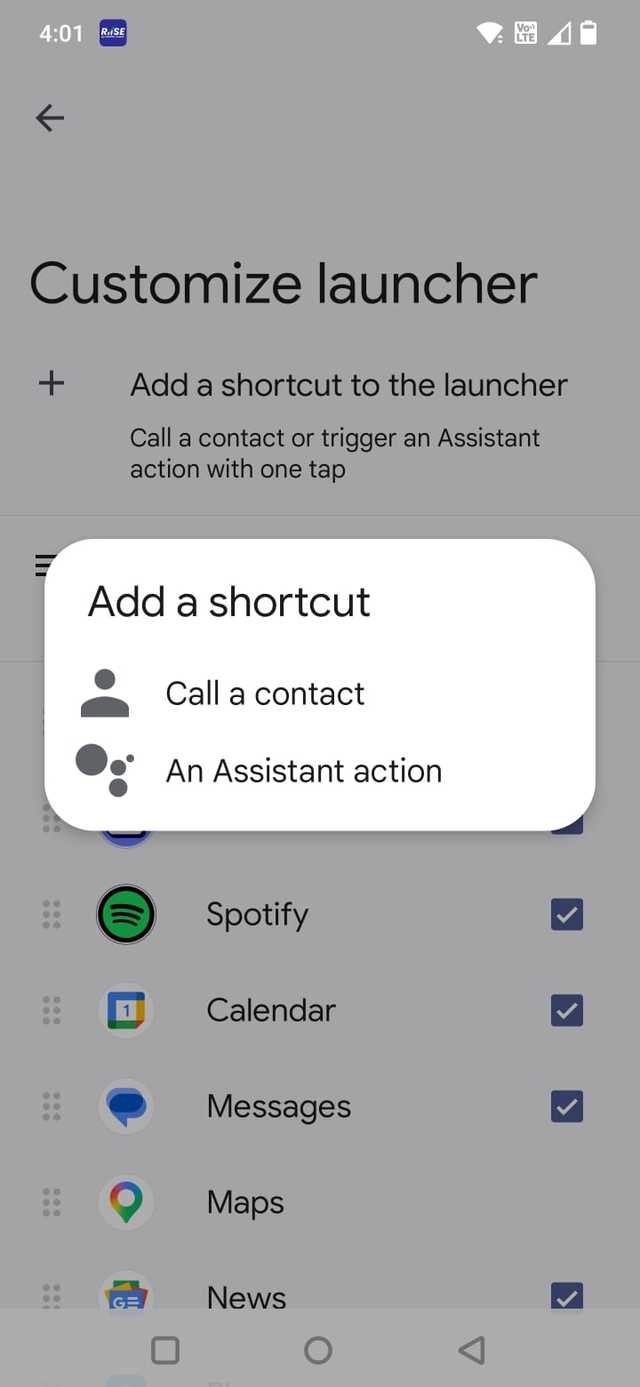The width and height of the screenshot is (640, 1387).
Task: Tap the system home button
Action: point(318,1351)
